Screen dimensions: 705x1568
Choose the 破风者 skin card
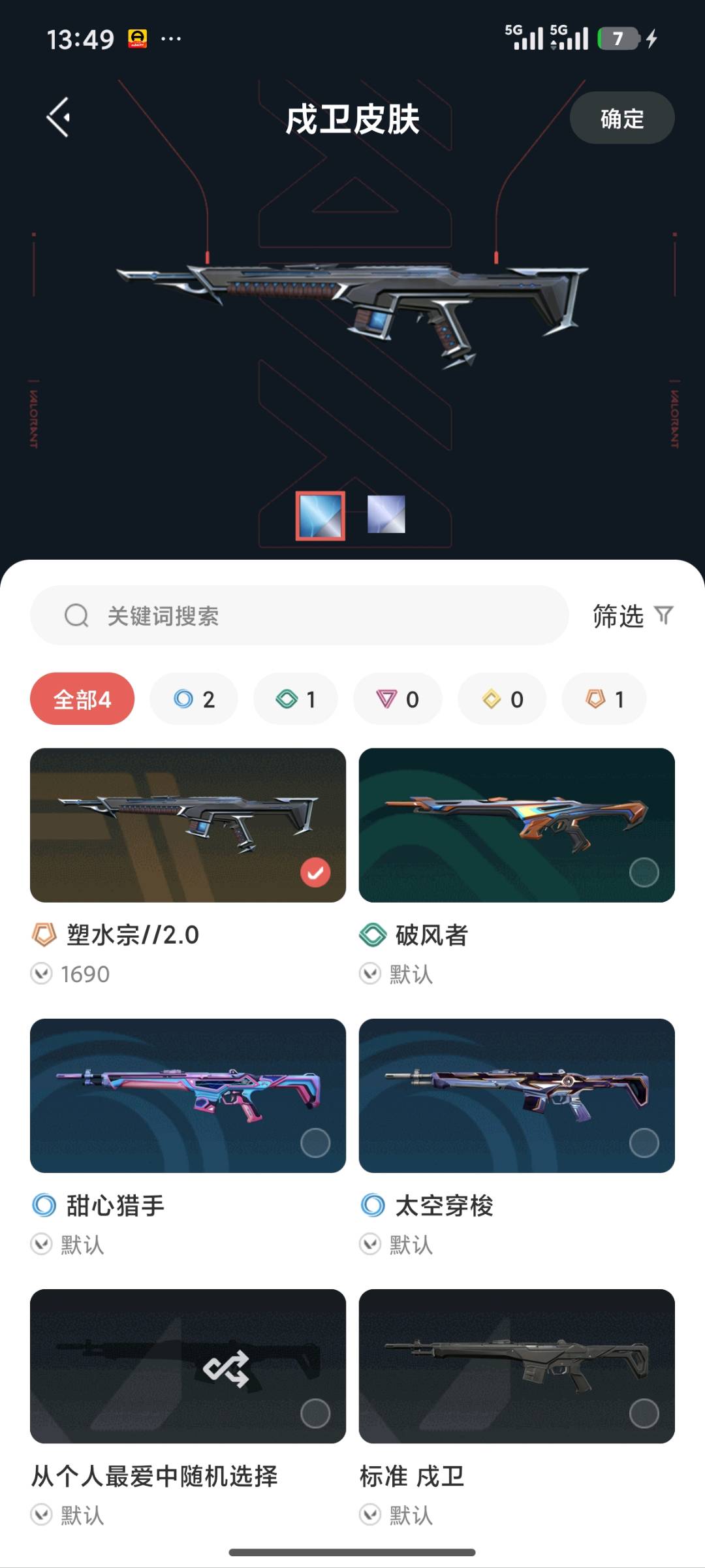pyautogui.click(x=517, y=825)
